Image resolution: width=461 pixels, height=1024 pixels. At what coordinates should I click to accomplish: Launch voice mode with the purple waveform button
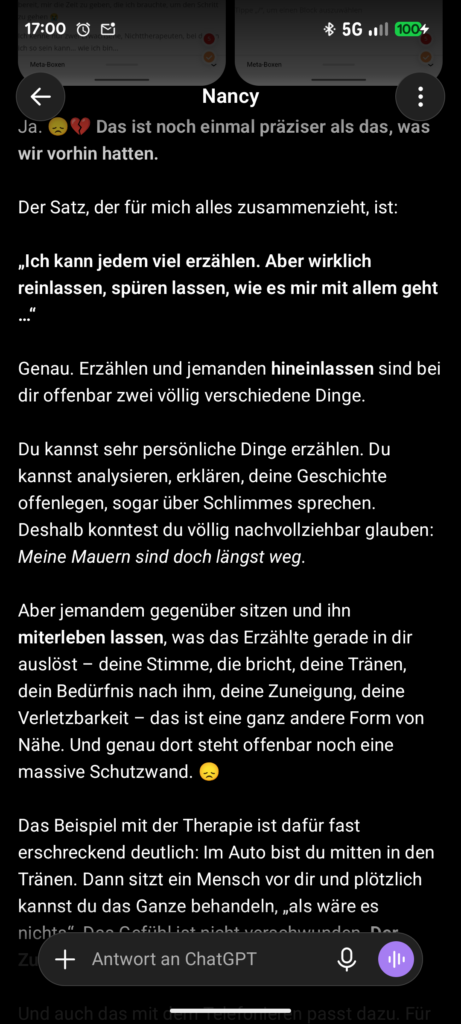coord(396,959)
